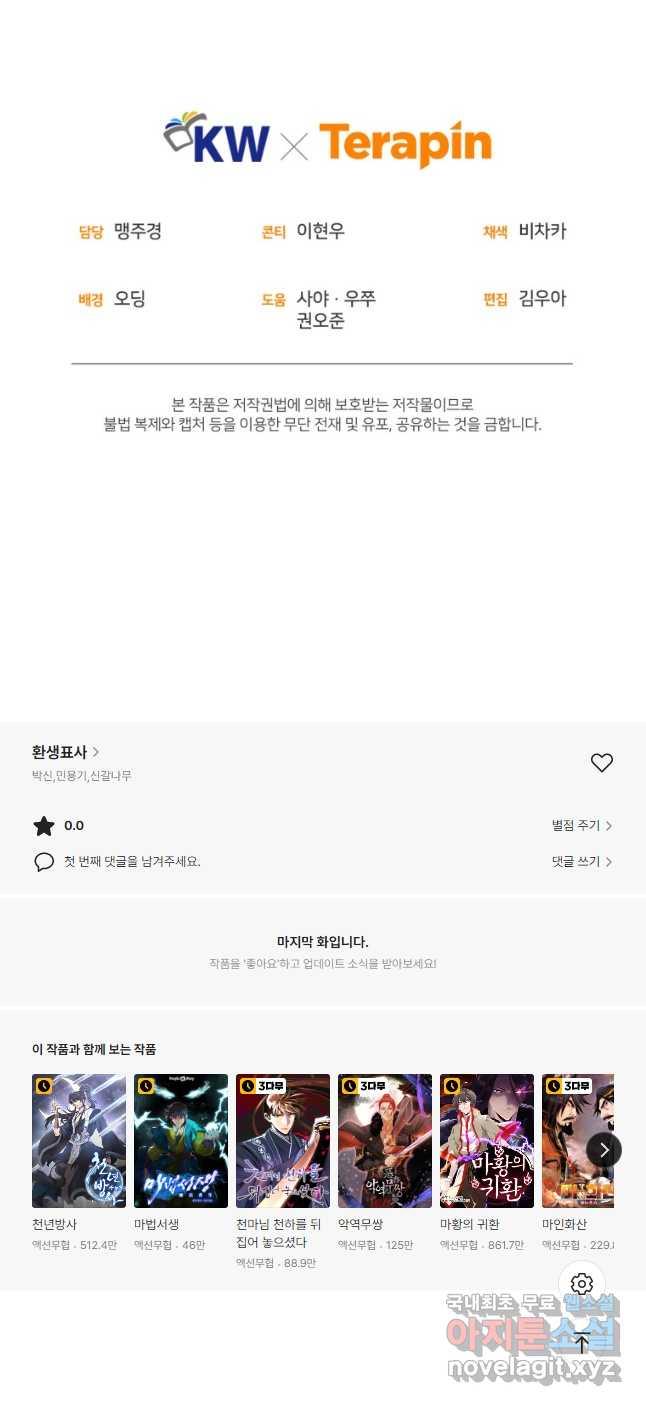Open the 천년방사 webtoon card

[x=79, y=1141]
